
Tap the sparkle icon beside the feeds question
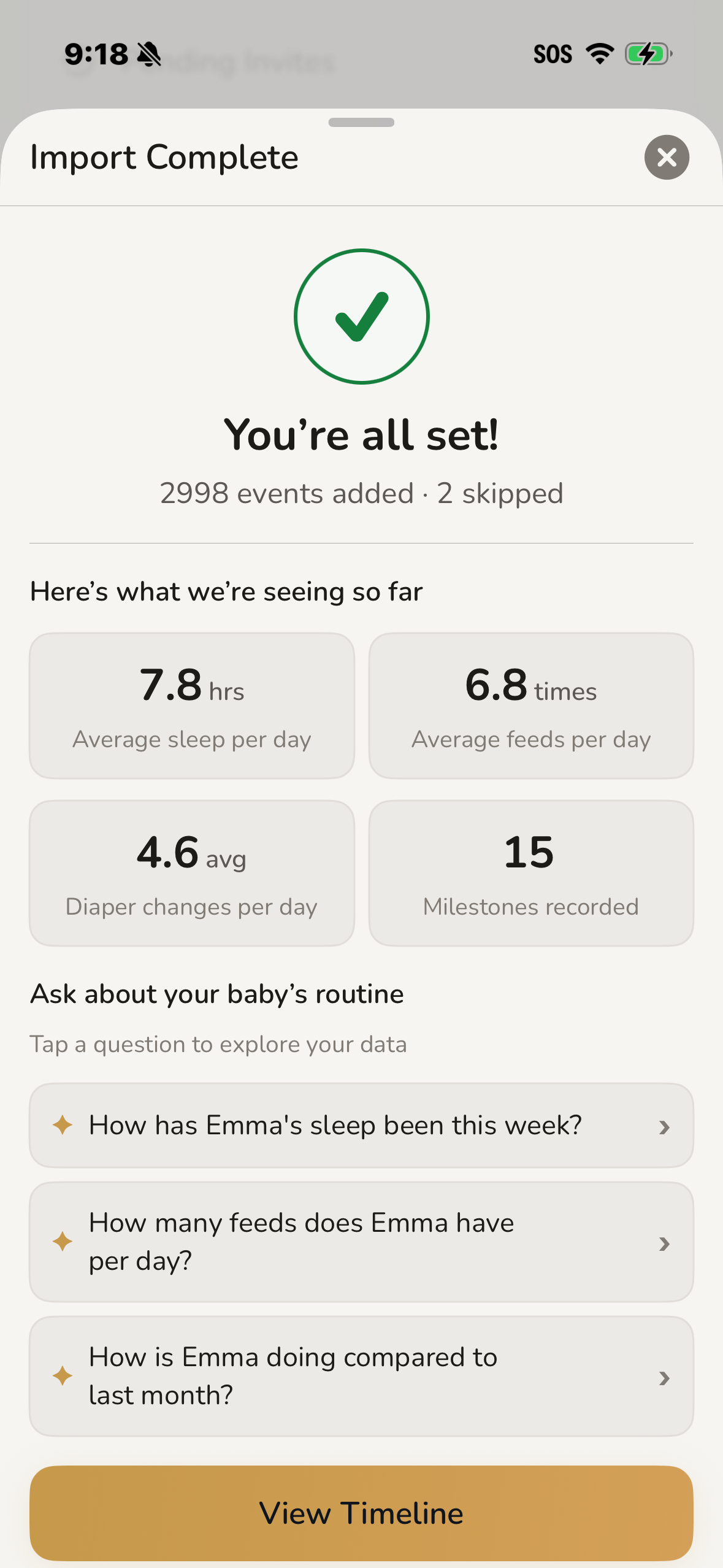click(61, 1242)
